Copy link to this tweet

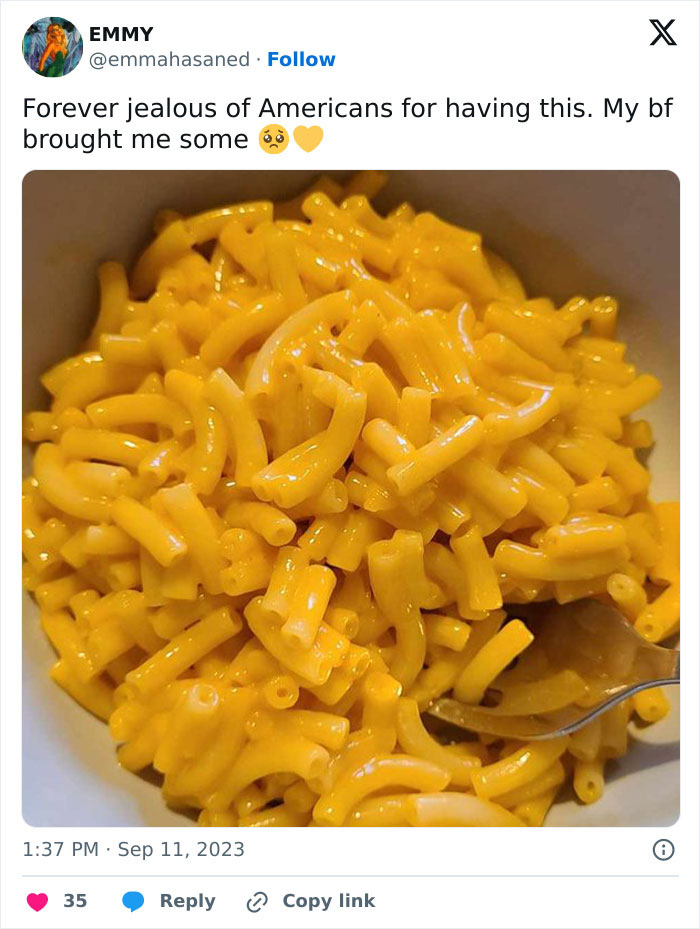pos(311,901)
